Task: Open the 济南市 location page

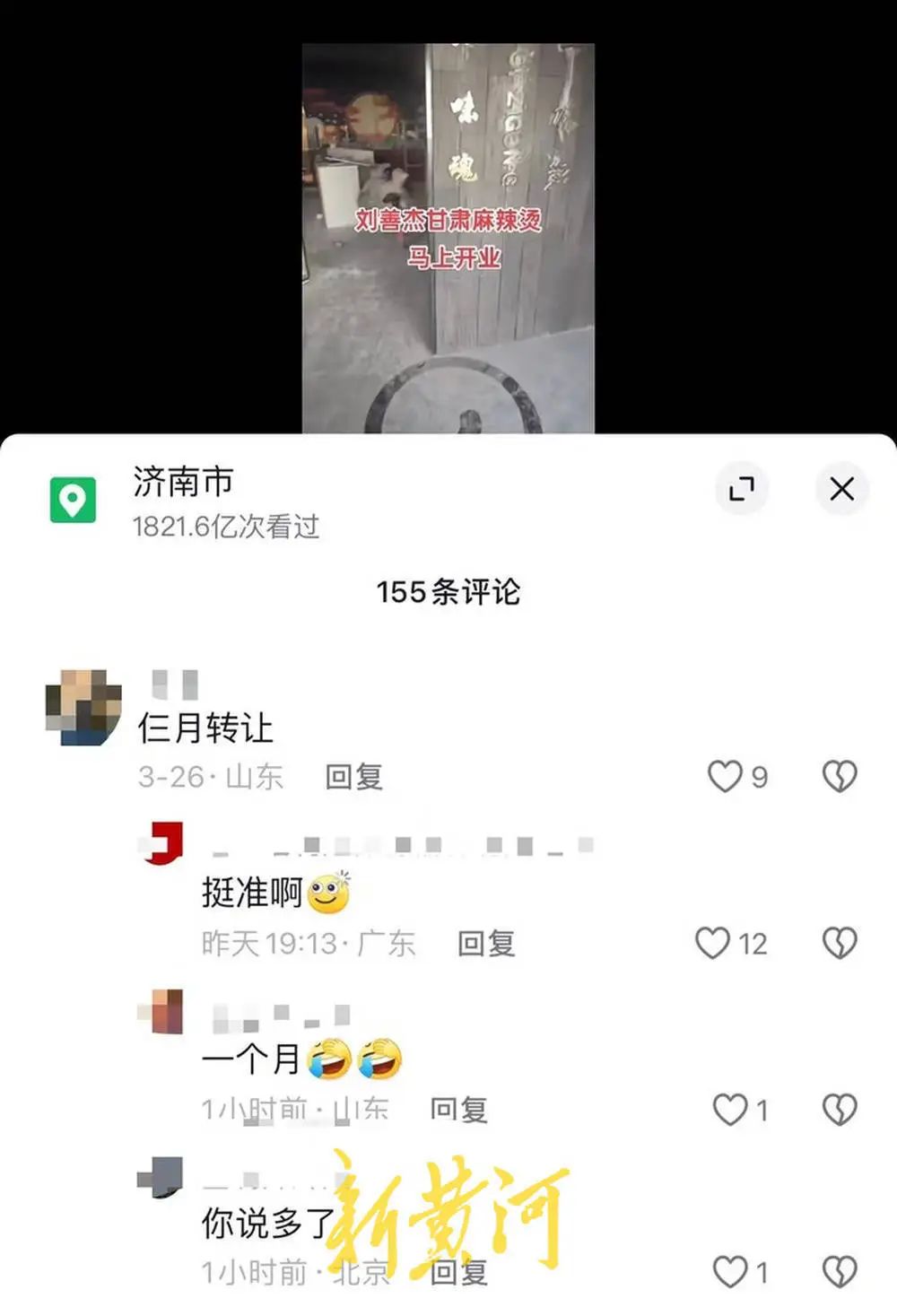Action: click(x=183, y=483)
